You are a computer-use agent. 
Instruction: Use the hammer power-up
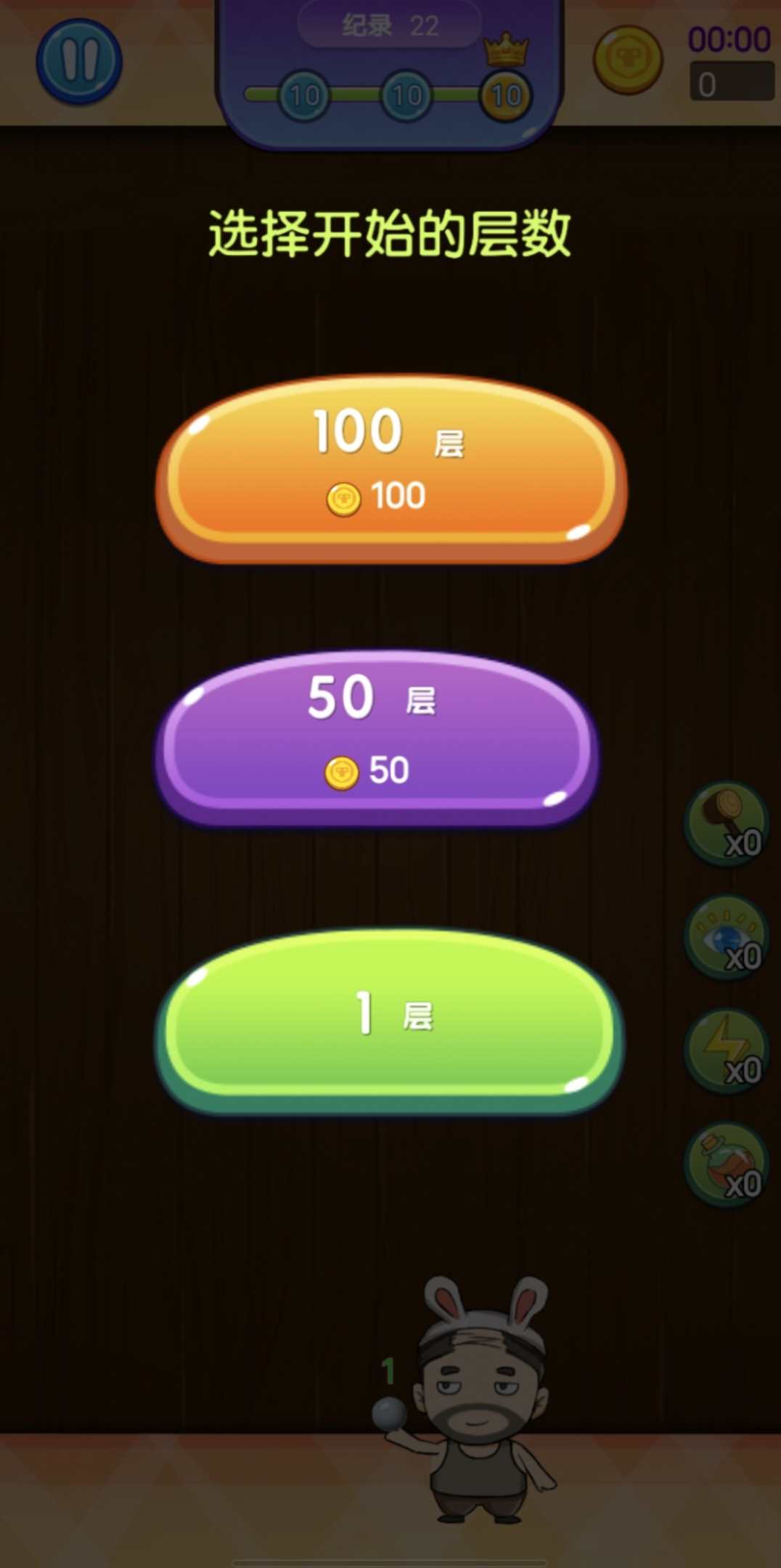click(x=726, y=822)
